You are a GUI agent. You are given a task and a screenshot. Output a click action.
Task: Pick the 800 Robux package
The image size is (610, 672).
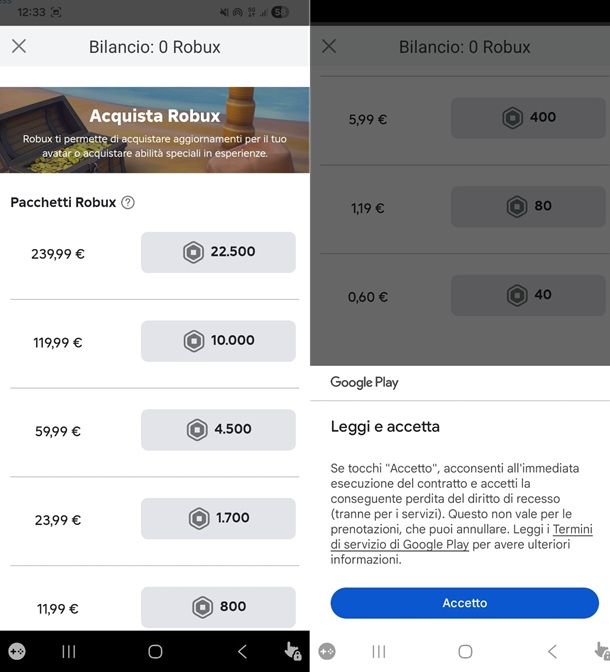[218, 606]
